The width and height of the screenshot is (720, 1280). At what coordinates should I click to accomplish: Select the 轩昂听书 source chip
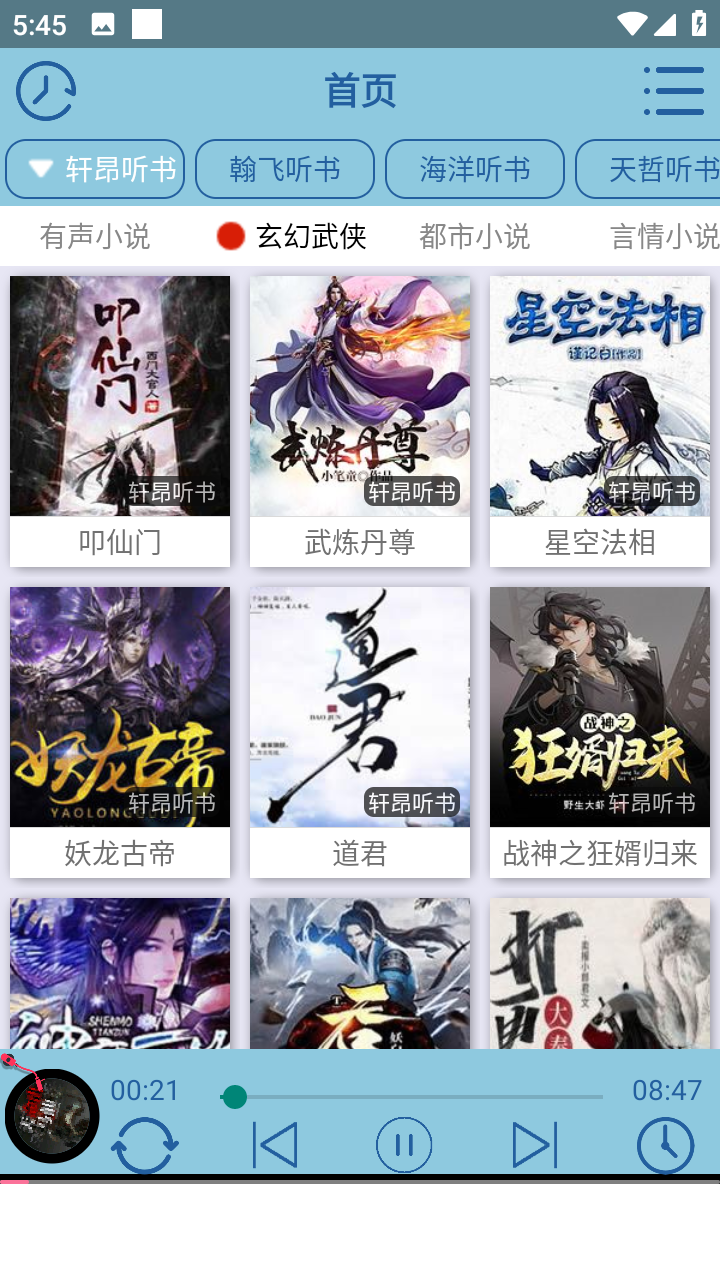95,169
